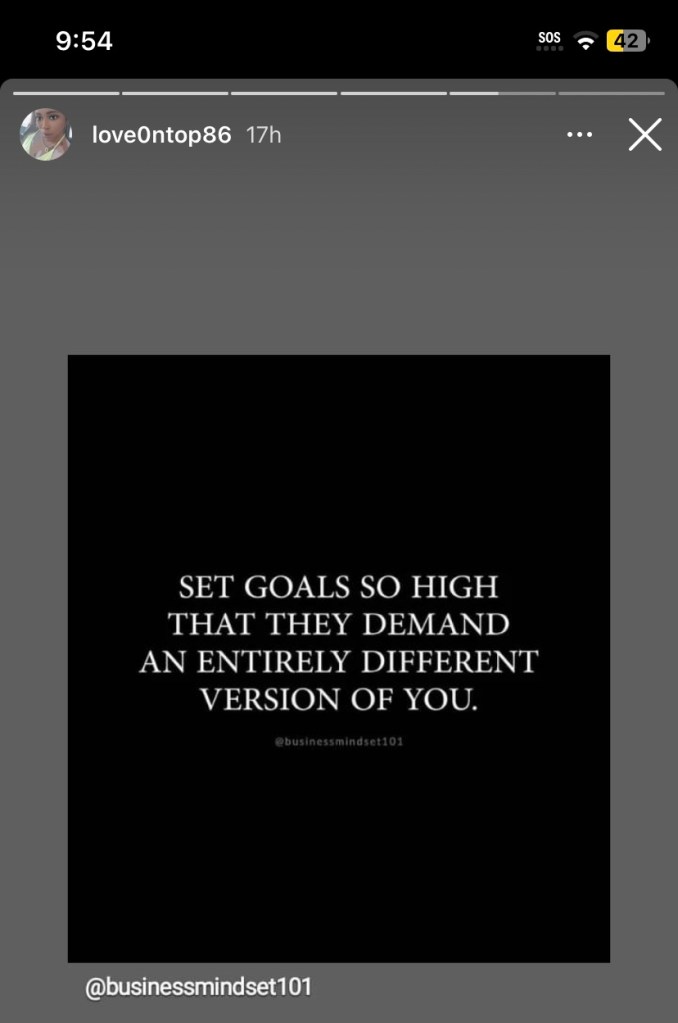Open love0ntop86's profile picture

pyautogui.click(x=46, y=134)
